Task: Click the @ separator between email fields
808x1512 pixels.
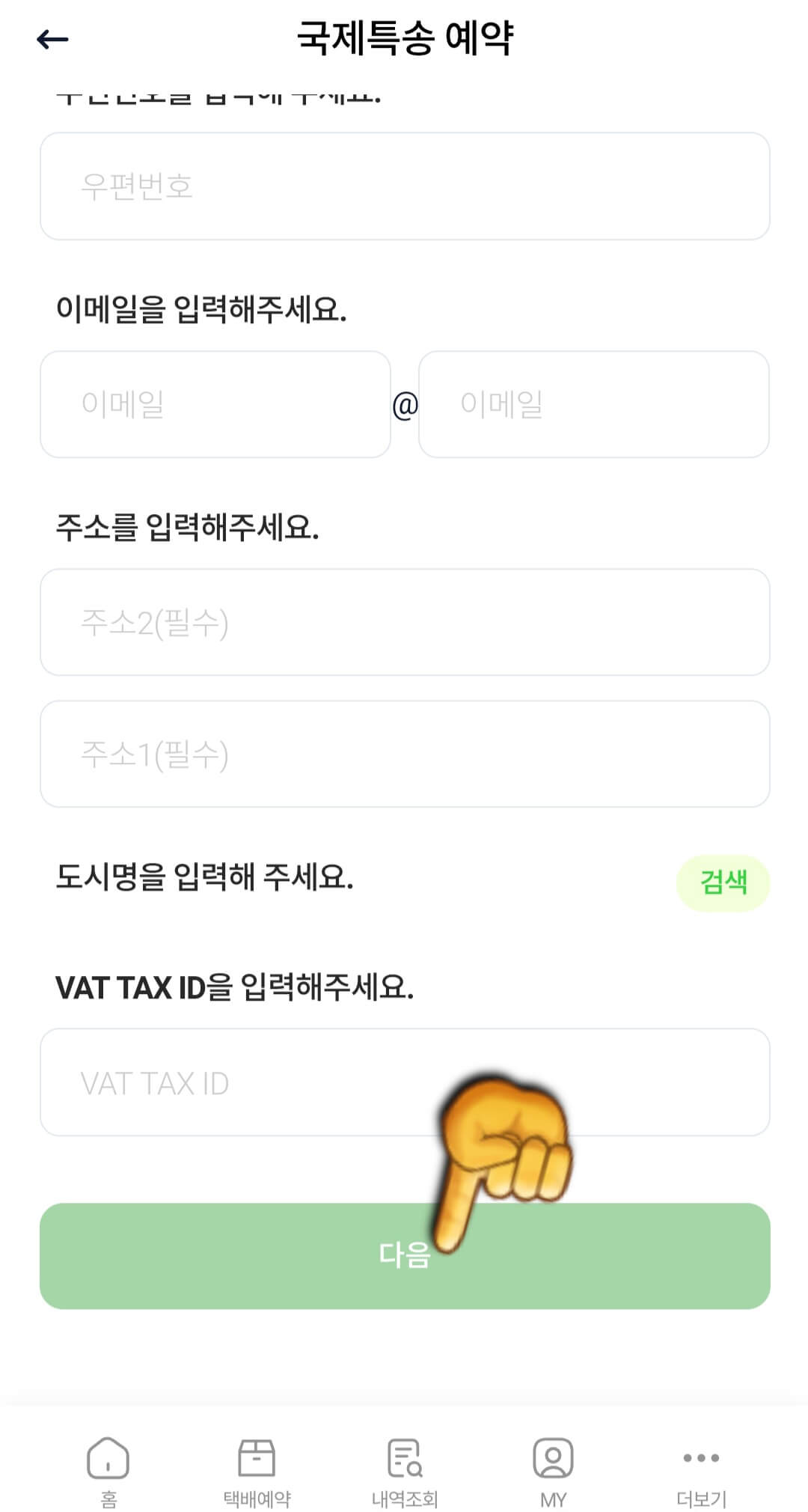Action: [405, 405]
